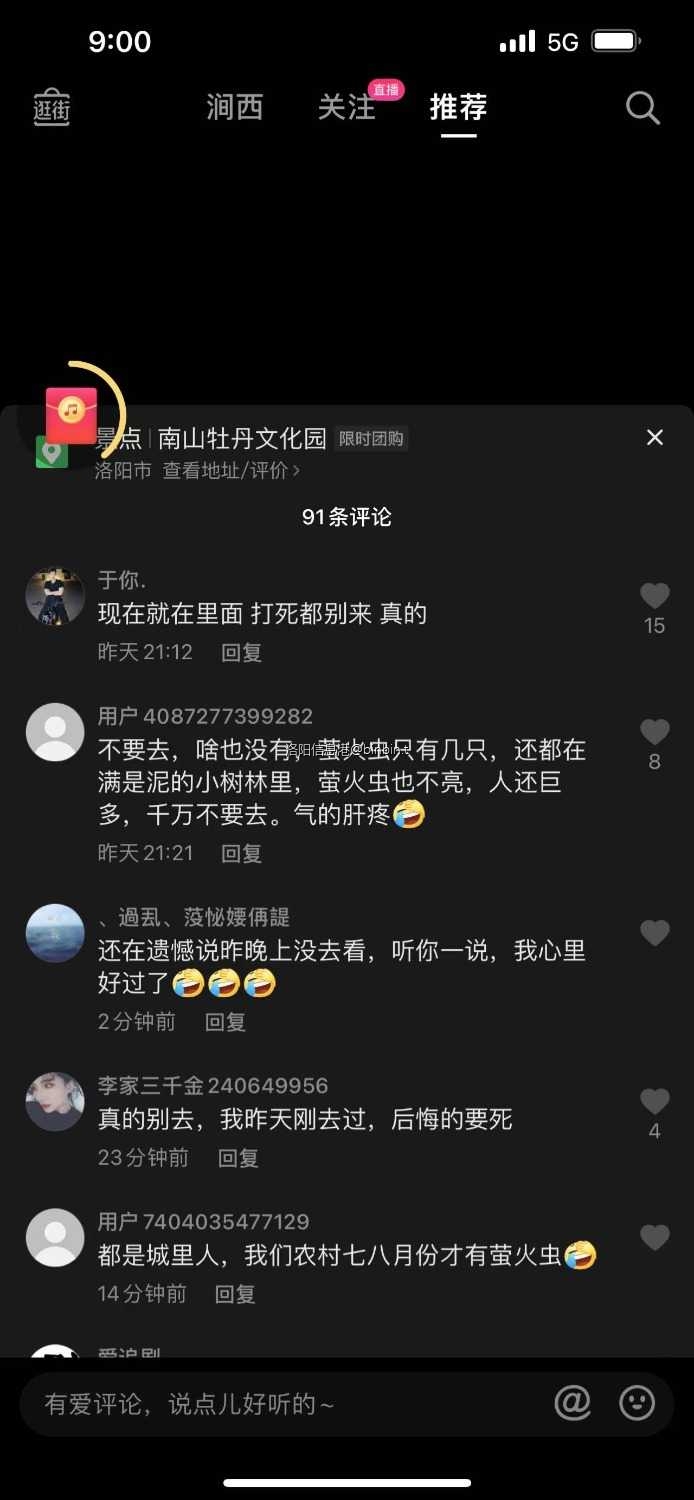The height and width of the screenshot is (1500, 694).
Task: Like comment from 用户 7404035477129
Action: [654, 1238]
